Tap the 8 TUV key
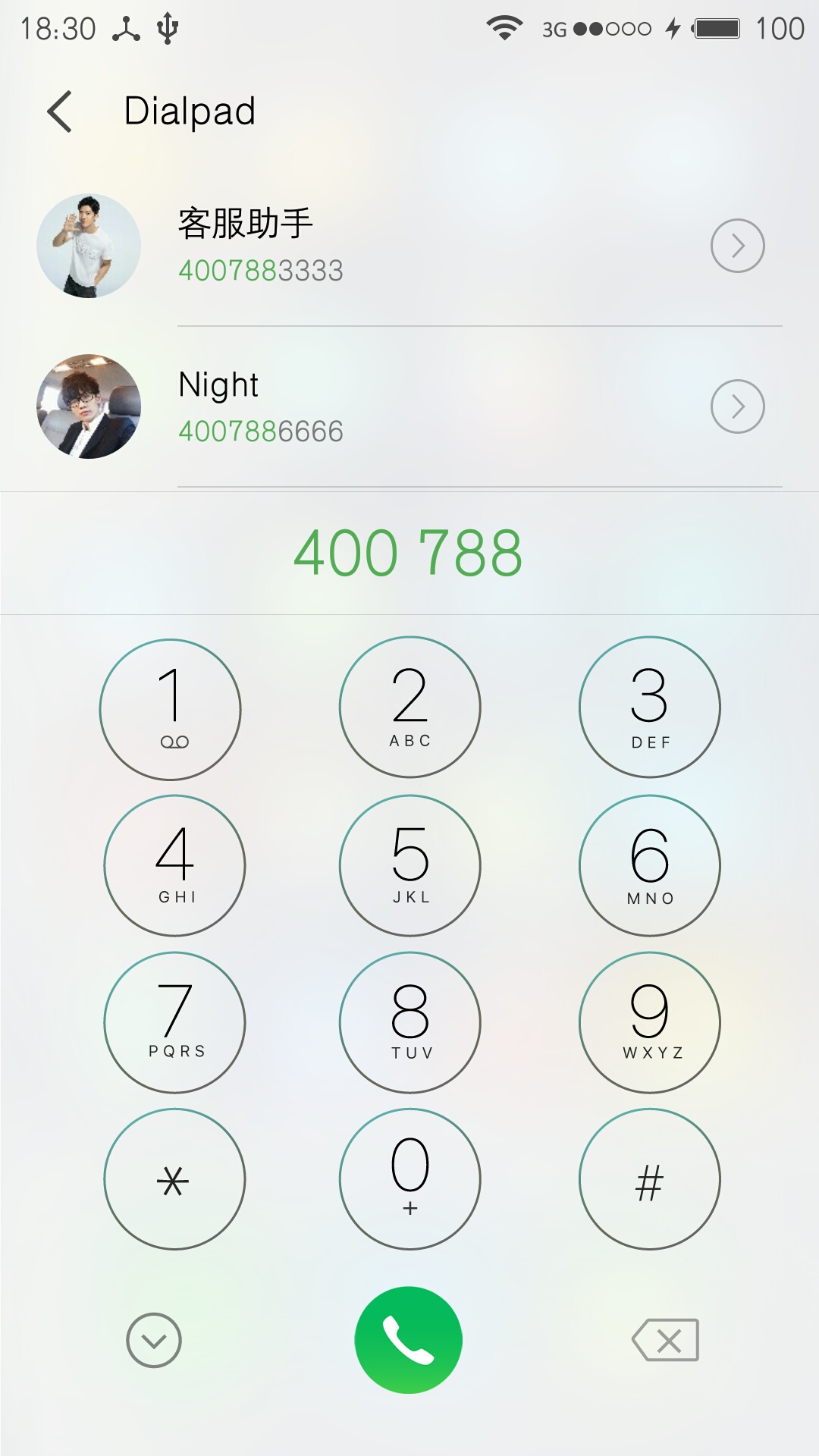The height and width of the screenshot is (1456, 819). (x=409, y=1022)
